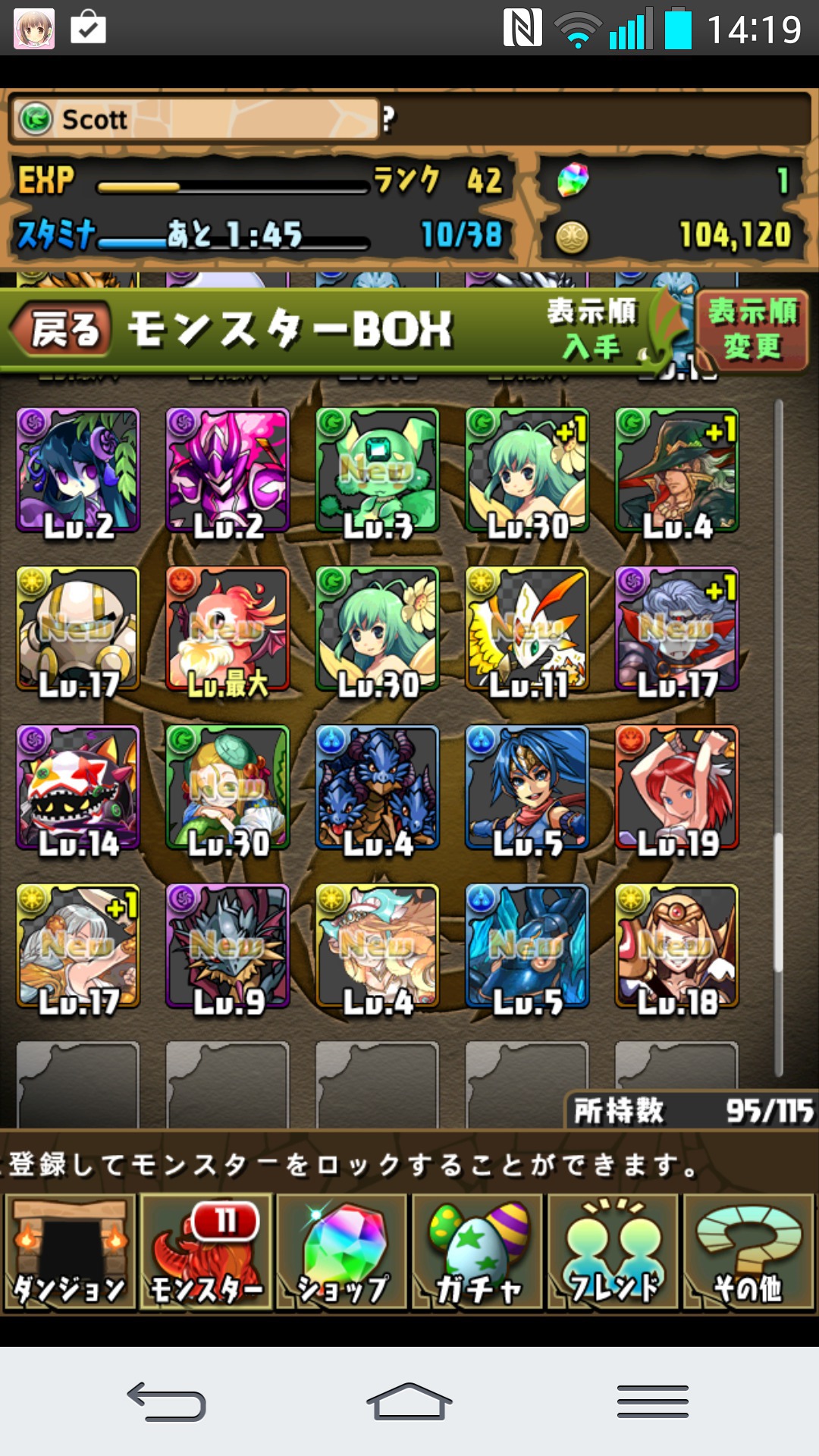Open the ダンジョン tab
The height and width of the screenshot is (1456, 819).
tap(71, 1251)
